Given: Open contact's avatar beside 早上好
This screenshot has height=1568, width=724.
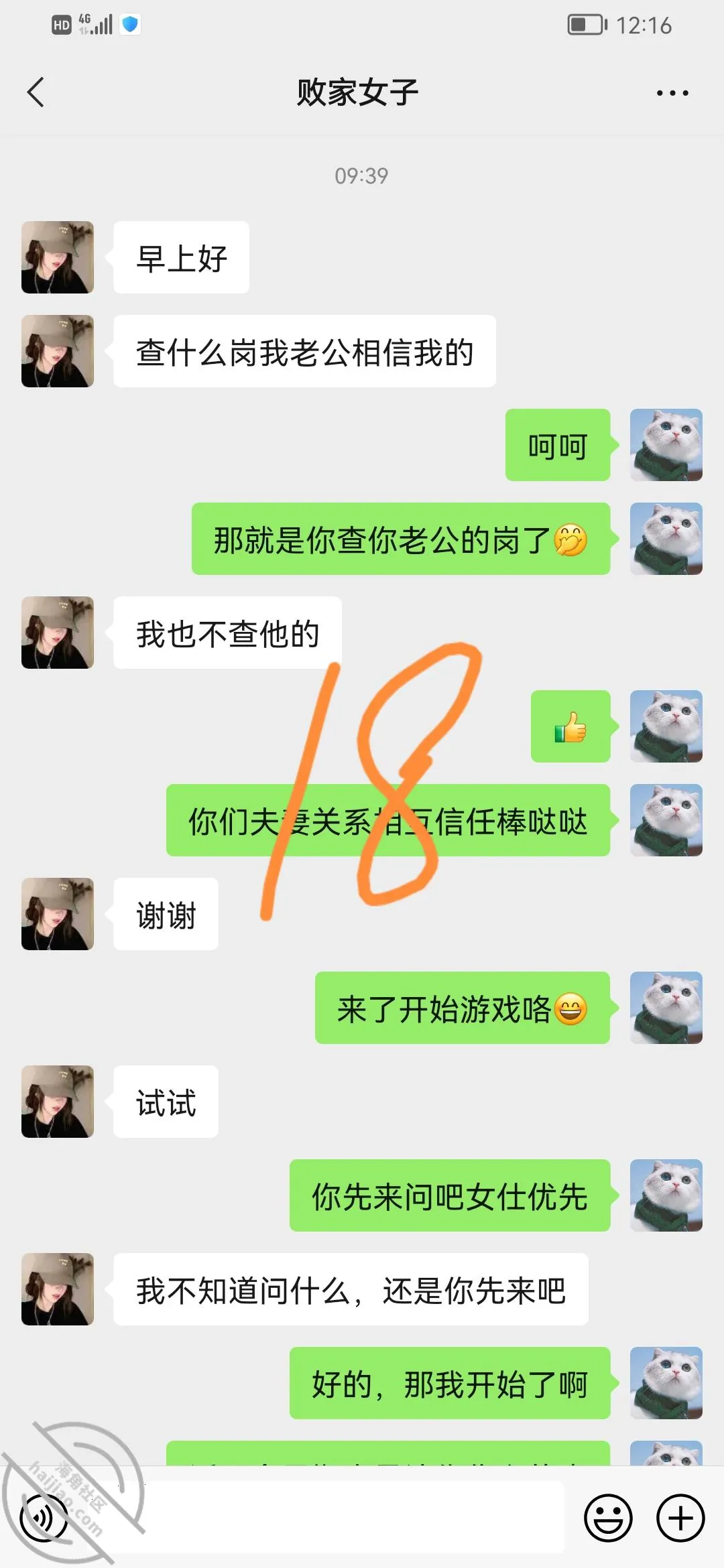Looking at the screenshot, I should click(58, 257).
